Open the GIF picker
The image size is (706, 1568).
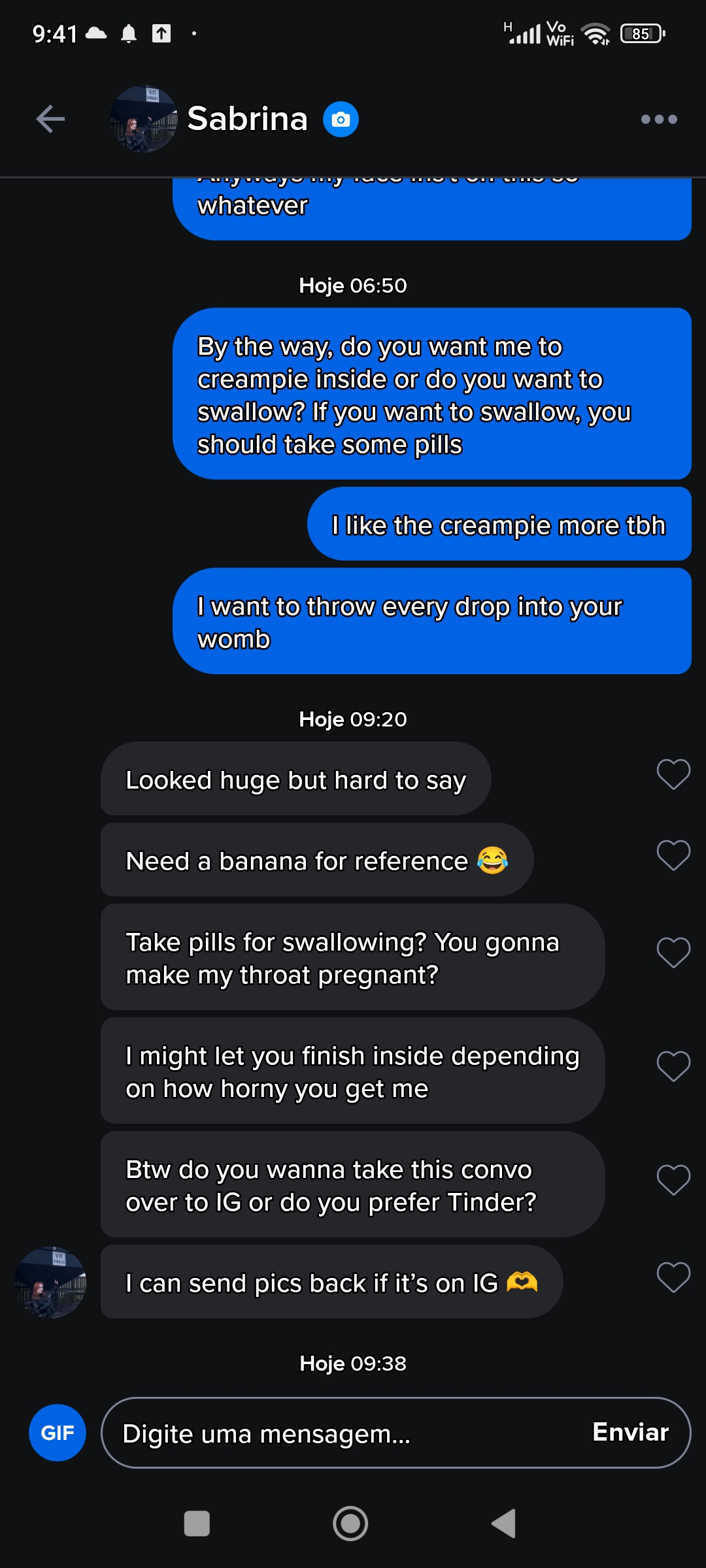[x=58, y=1433]
